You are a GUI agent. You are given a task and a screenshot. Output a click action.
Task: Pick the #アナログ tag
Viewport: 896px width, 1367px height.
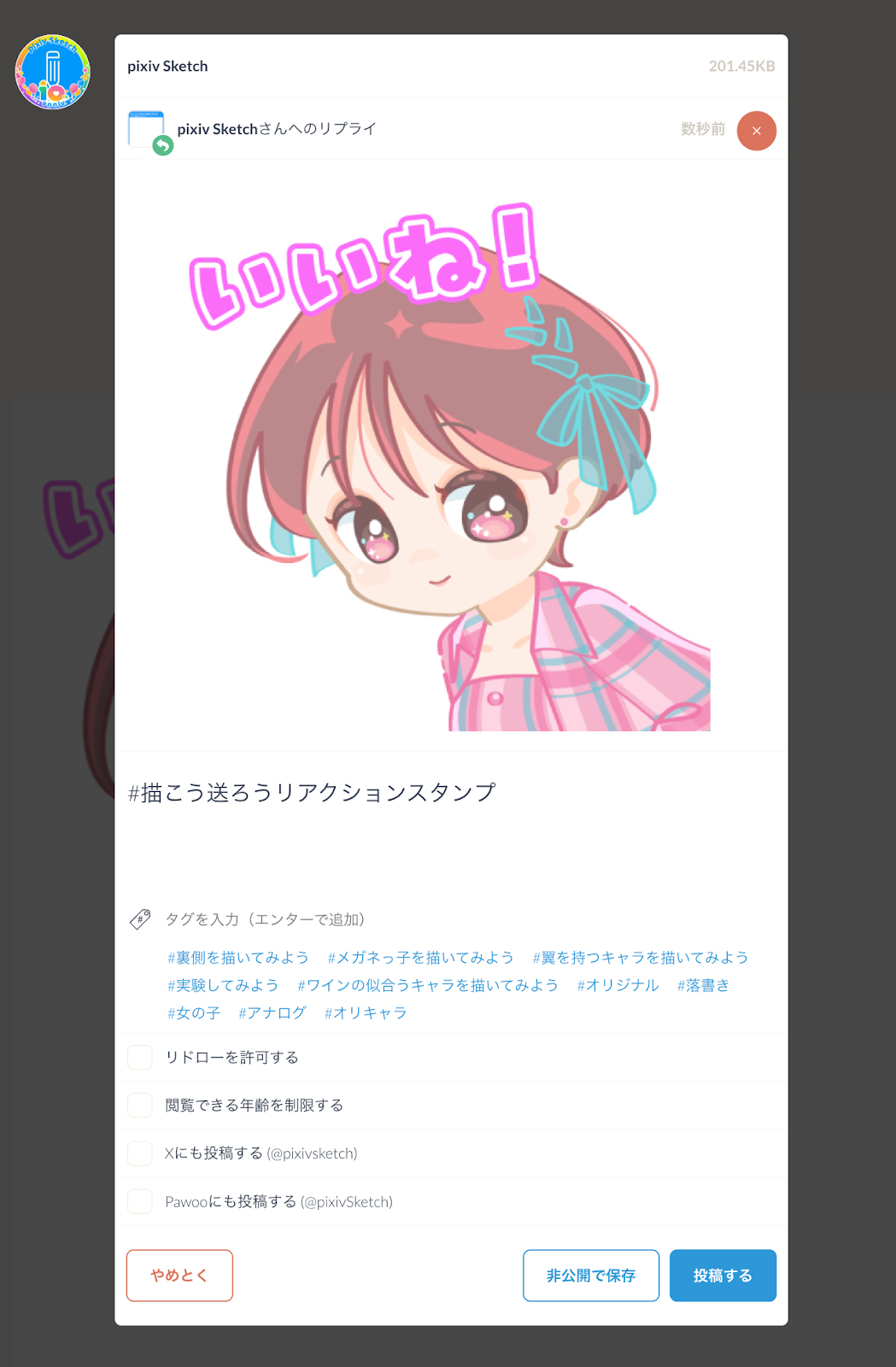[x=272, y=1013]
